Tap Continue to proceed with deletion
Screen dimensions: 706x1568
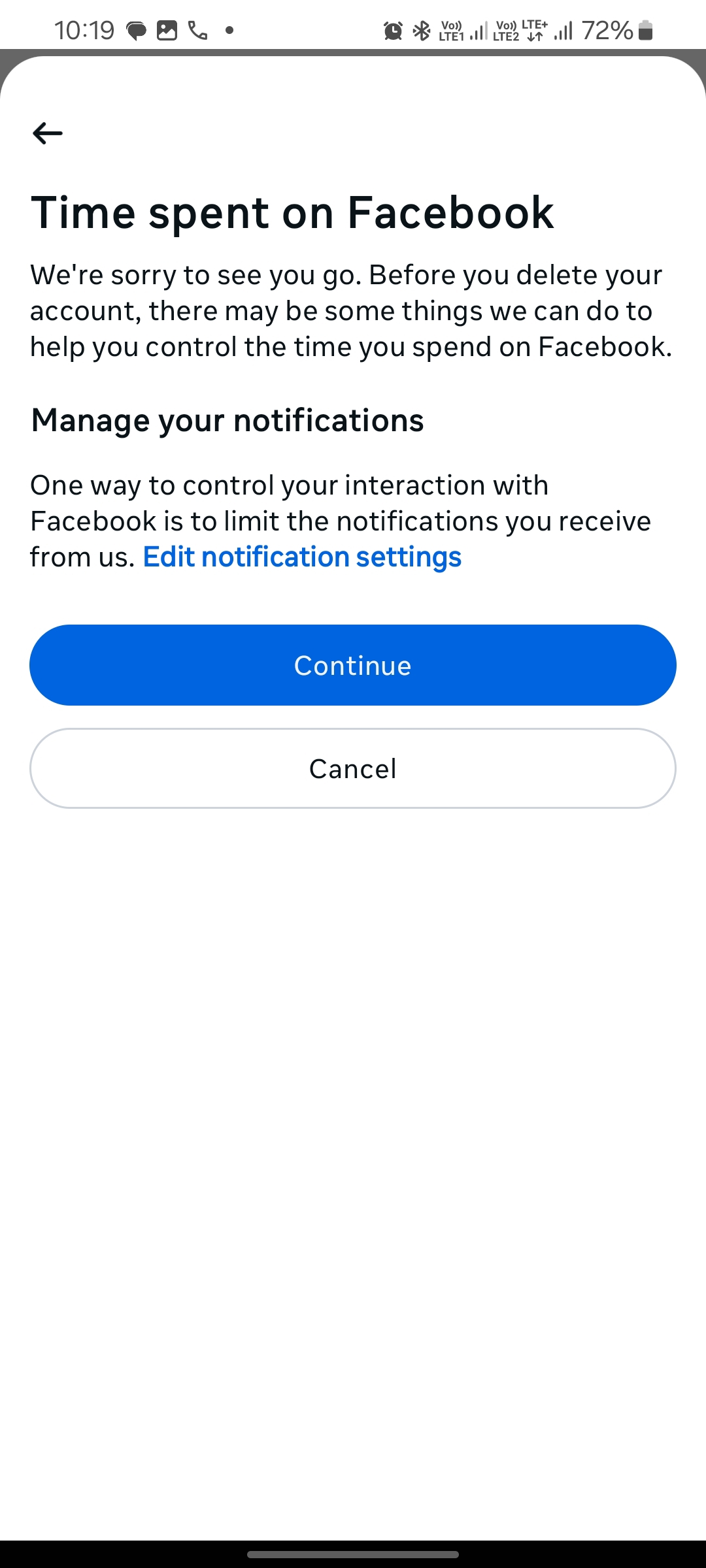pos(353,665)
